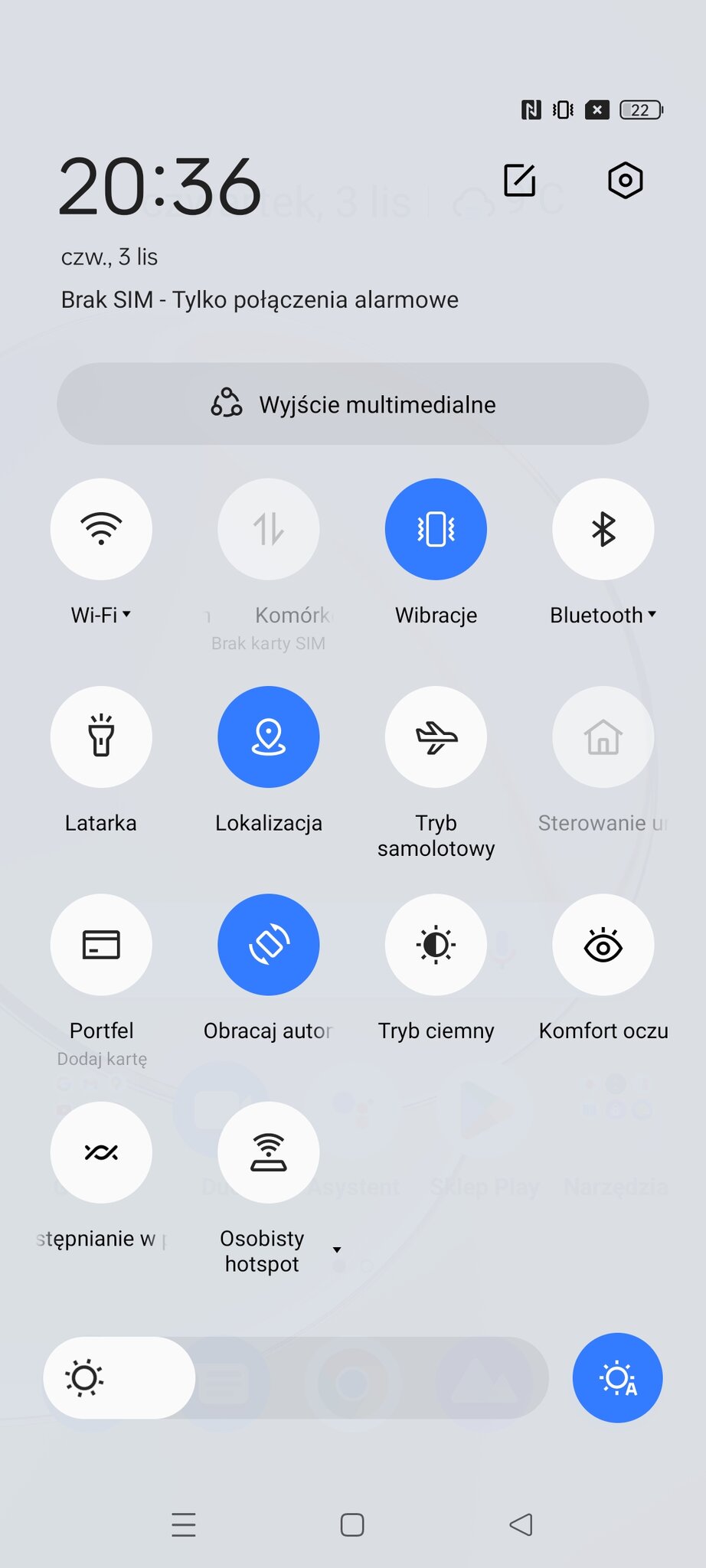Disable the auto brightness button
The image size is (706, 1568).
617,1378
